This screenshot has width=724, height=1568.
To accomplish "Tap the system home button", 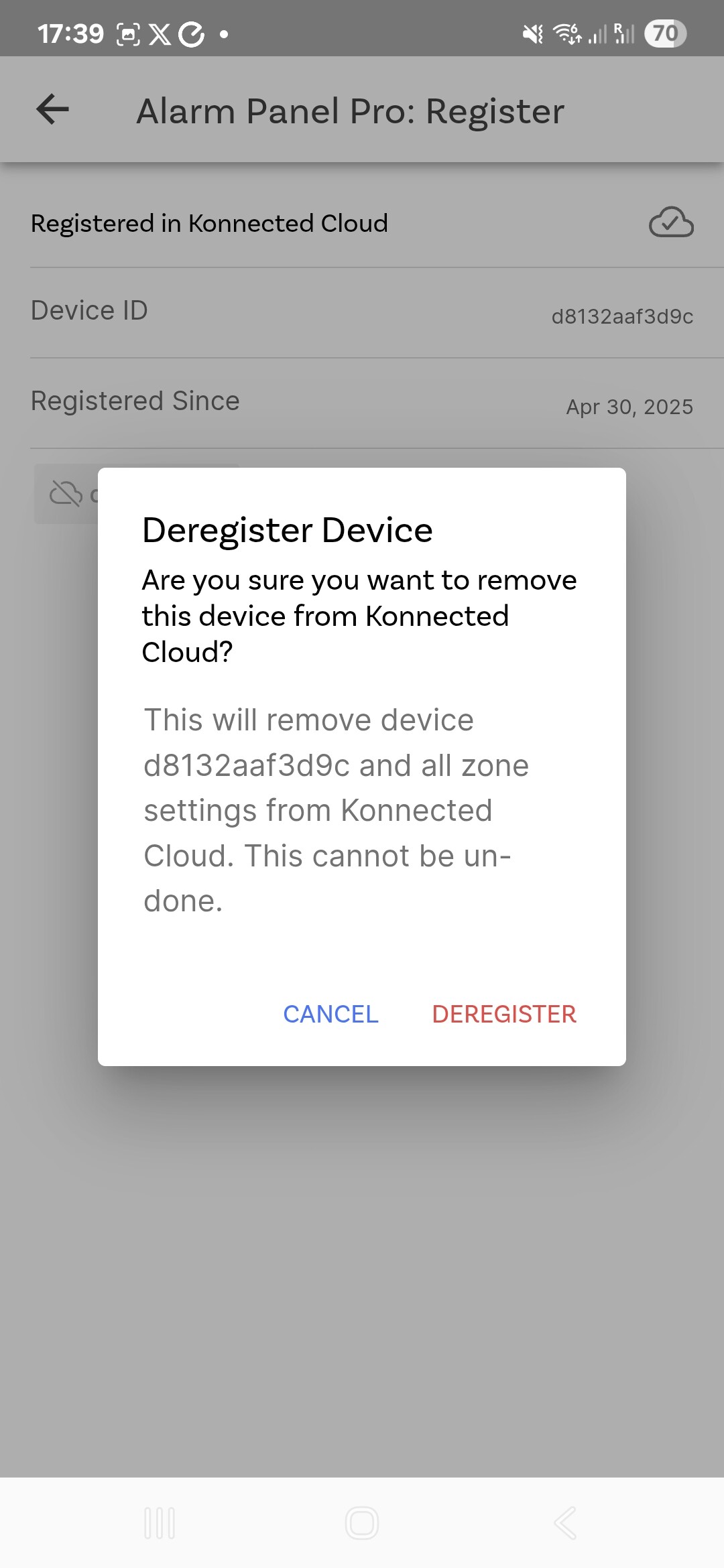I will [x=362, y=1523].
